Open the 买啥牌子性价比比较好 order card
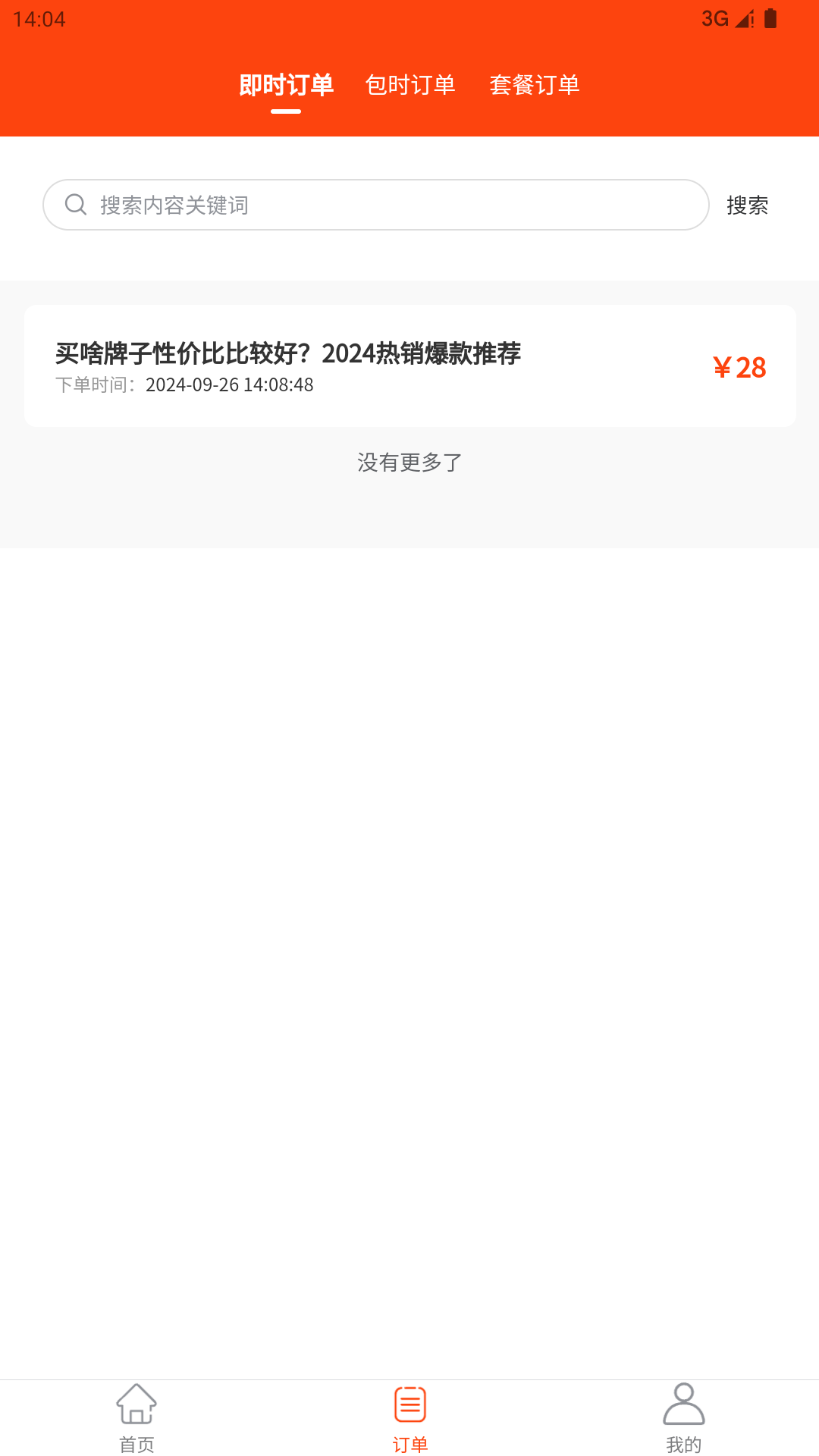This screenshot has width=819, height=1456. coord(409,366)
